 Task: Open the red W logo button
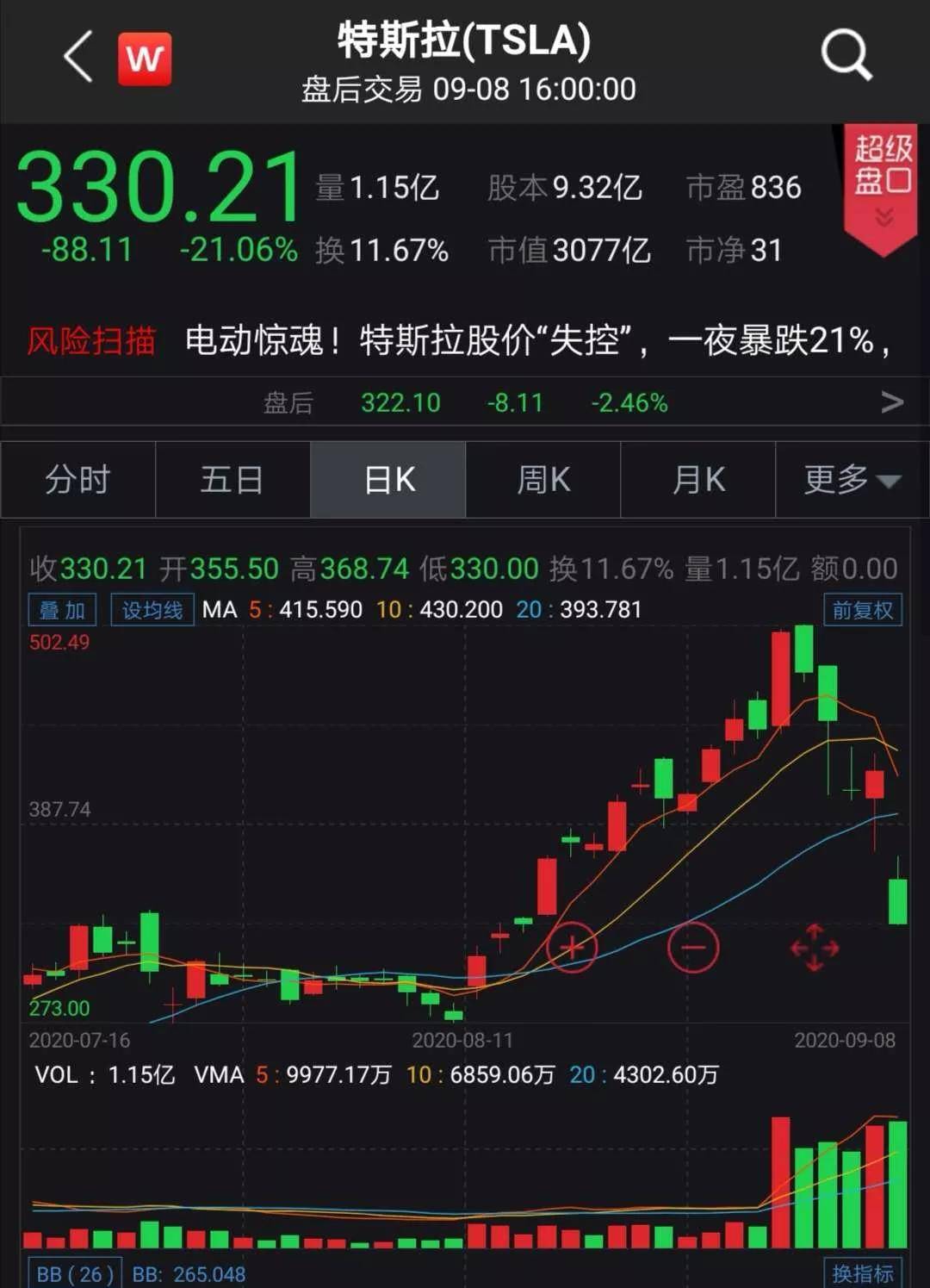[144, 59]
